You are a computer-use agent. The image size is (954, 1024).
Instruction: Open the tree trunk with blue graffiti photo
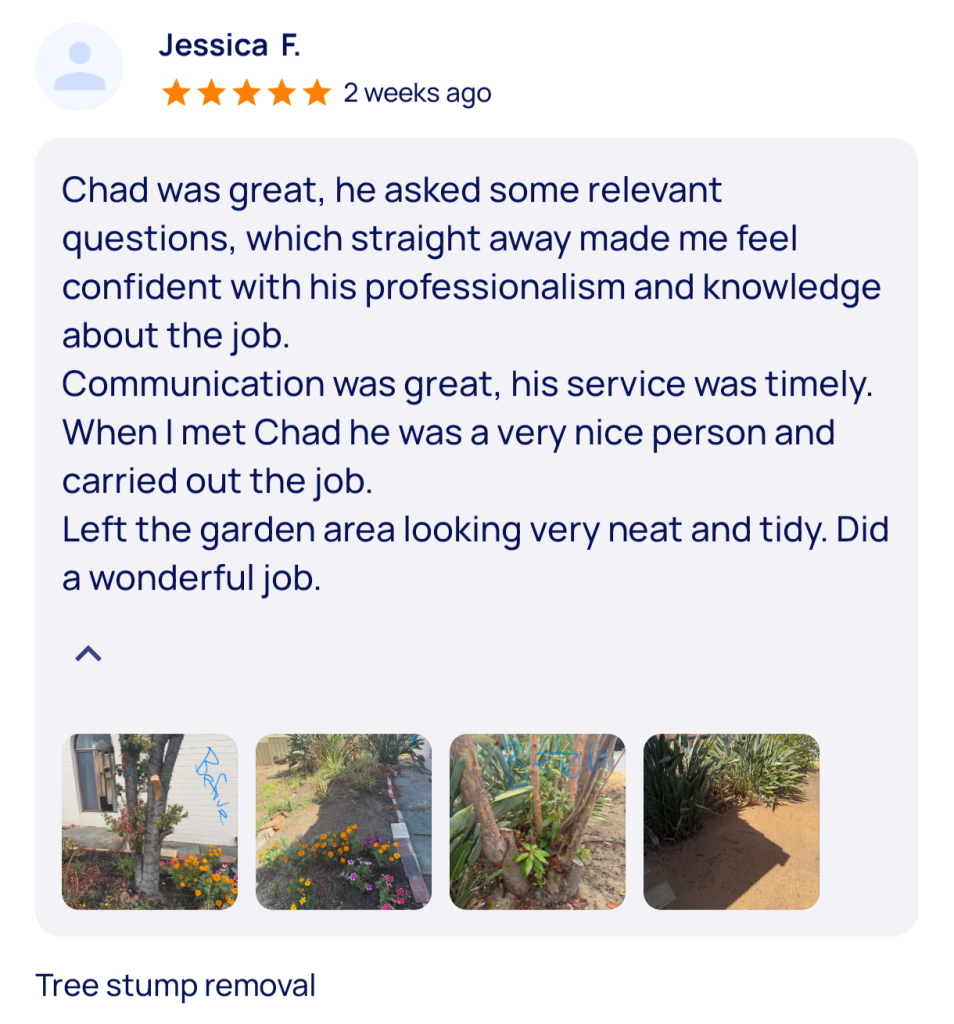tap(150, 821)
